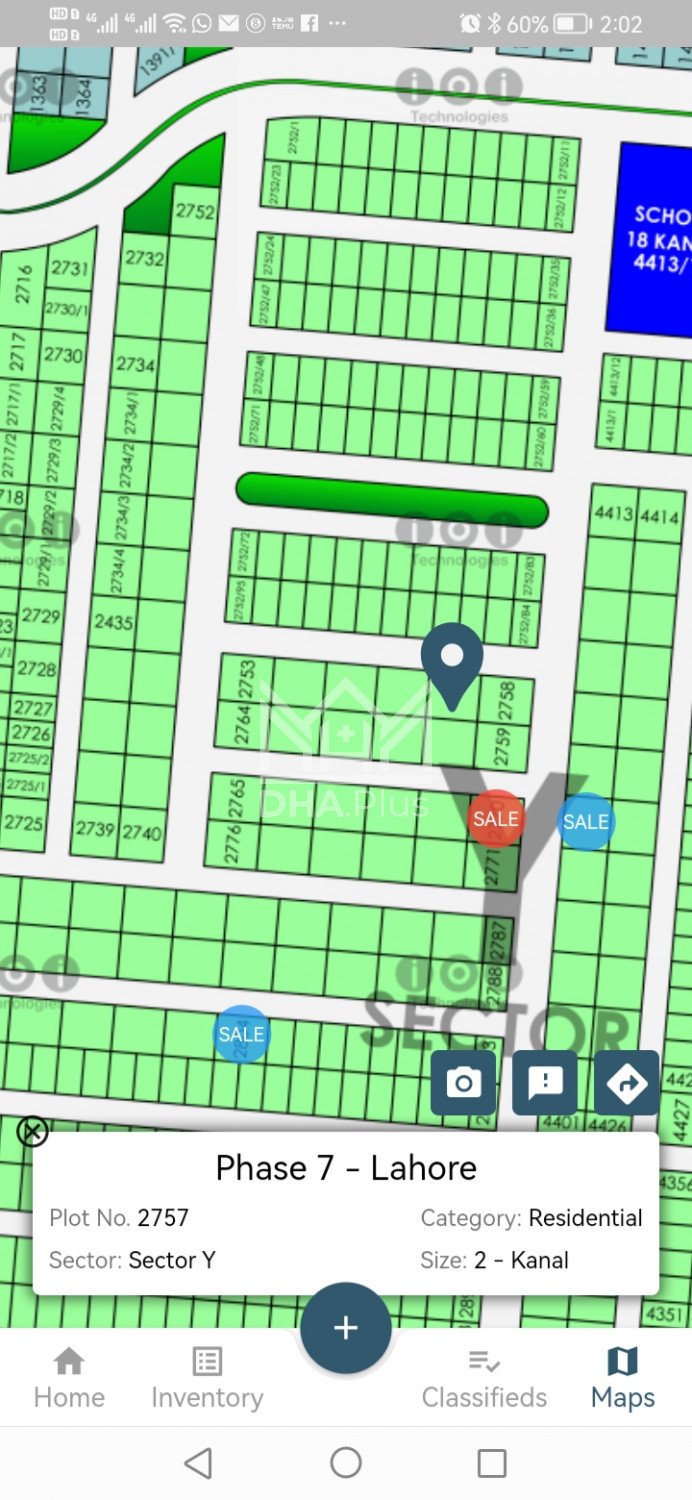The image size is (692, 1500).
Task: Select the Maps tab
Action: [x=623, y=1378]
